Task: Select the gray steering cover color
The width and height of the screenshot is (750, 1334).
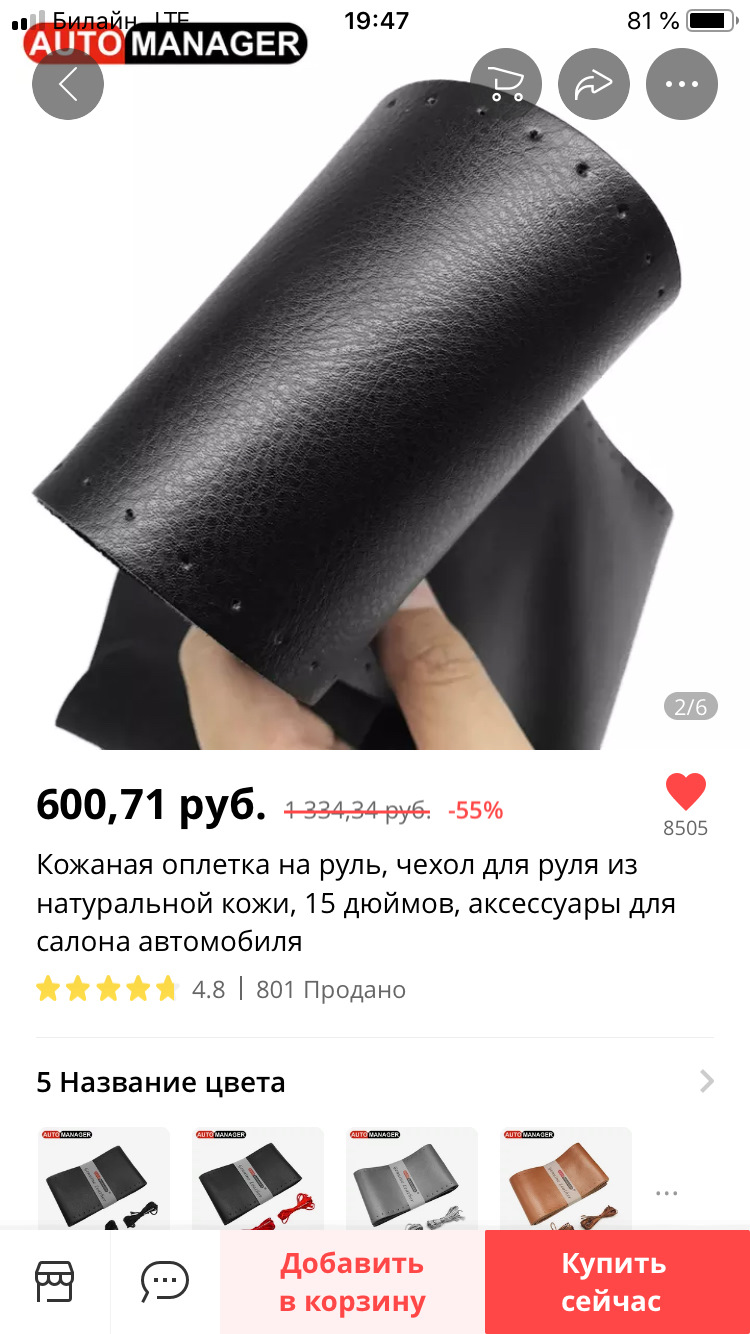Action: coord(412,1180)
